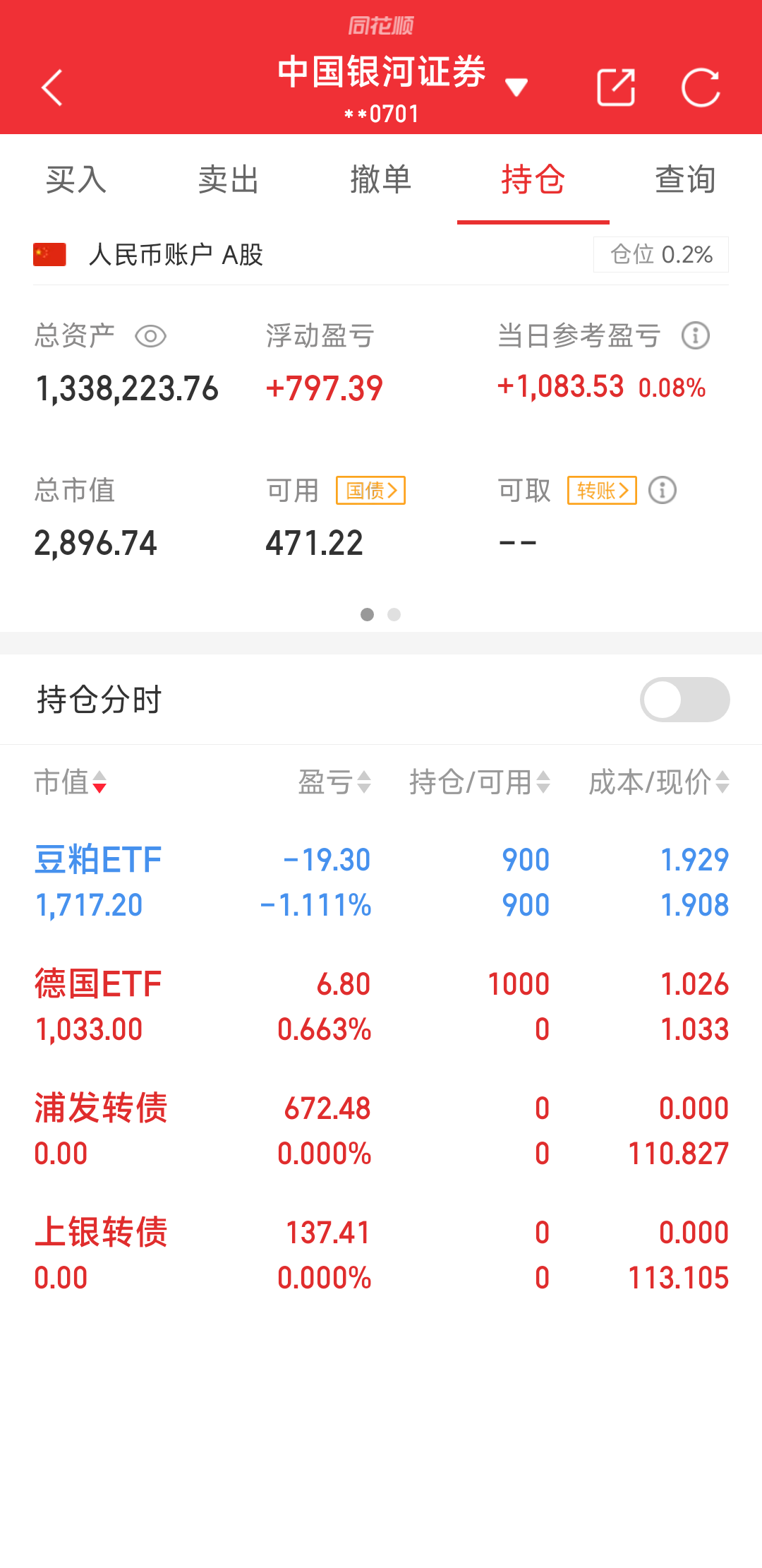Switch to the 买入 tab
The width and height of the screenshot is (762, 1568).
76,179
